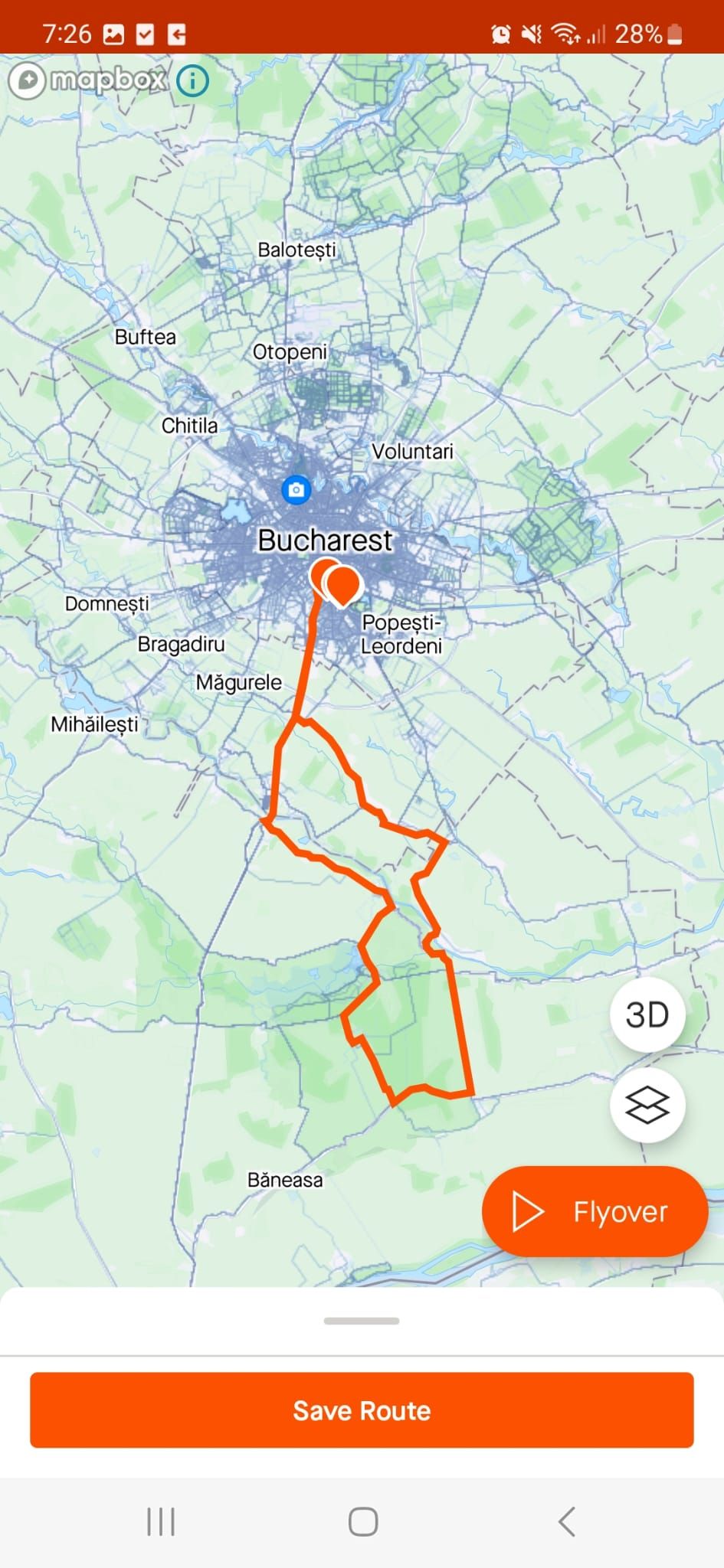Screen dimensions: 724x1568
Task: Click the Flyover play triangle icon
Action: click(x=529, y=1211)
